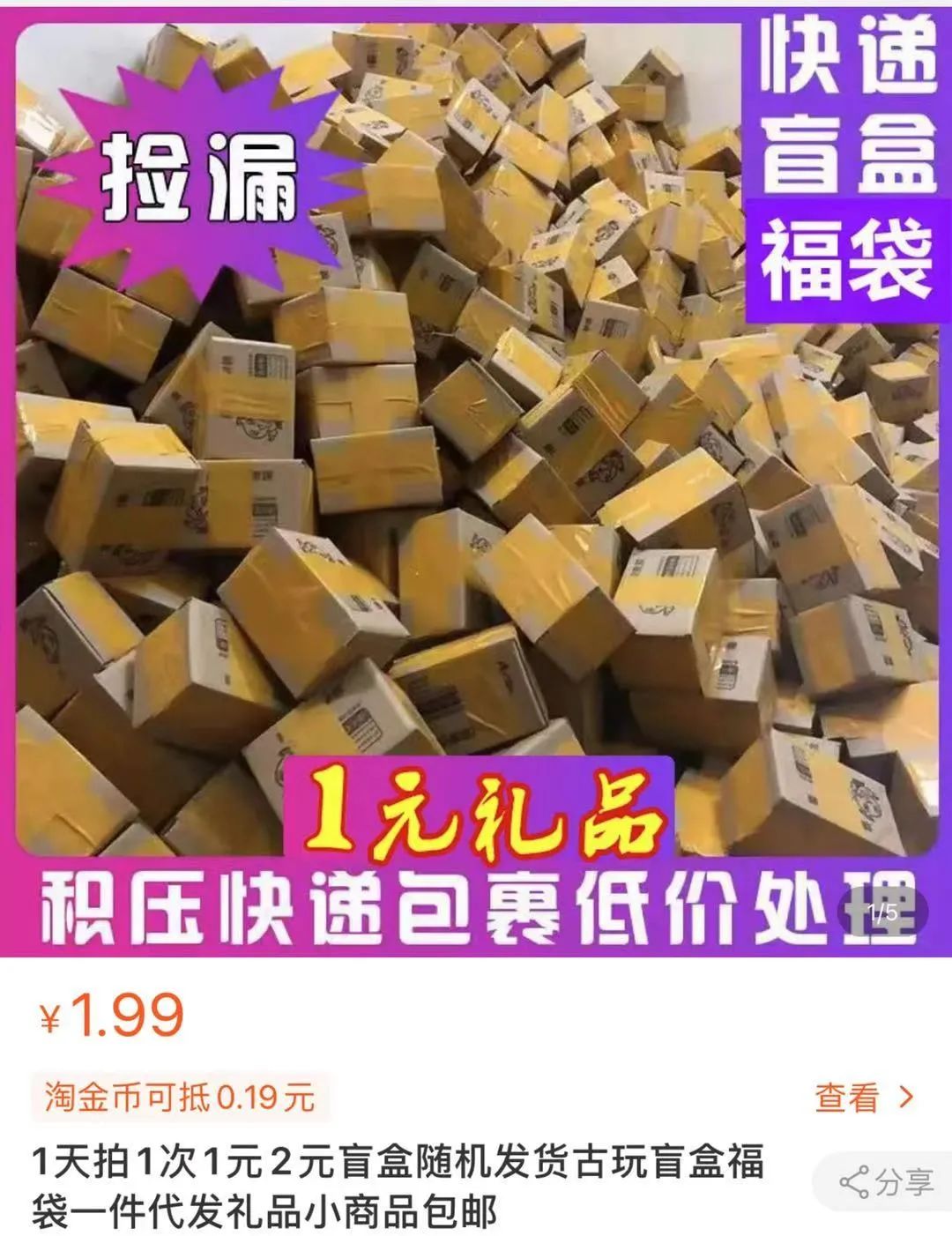Open the main product image gallery

pyautogui.click(x=476, y=476)
